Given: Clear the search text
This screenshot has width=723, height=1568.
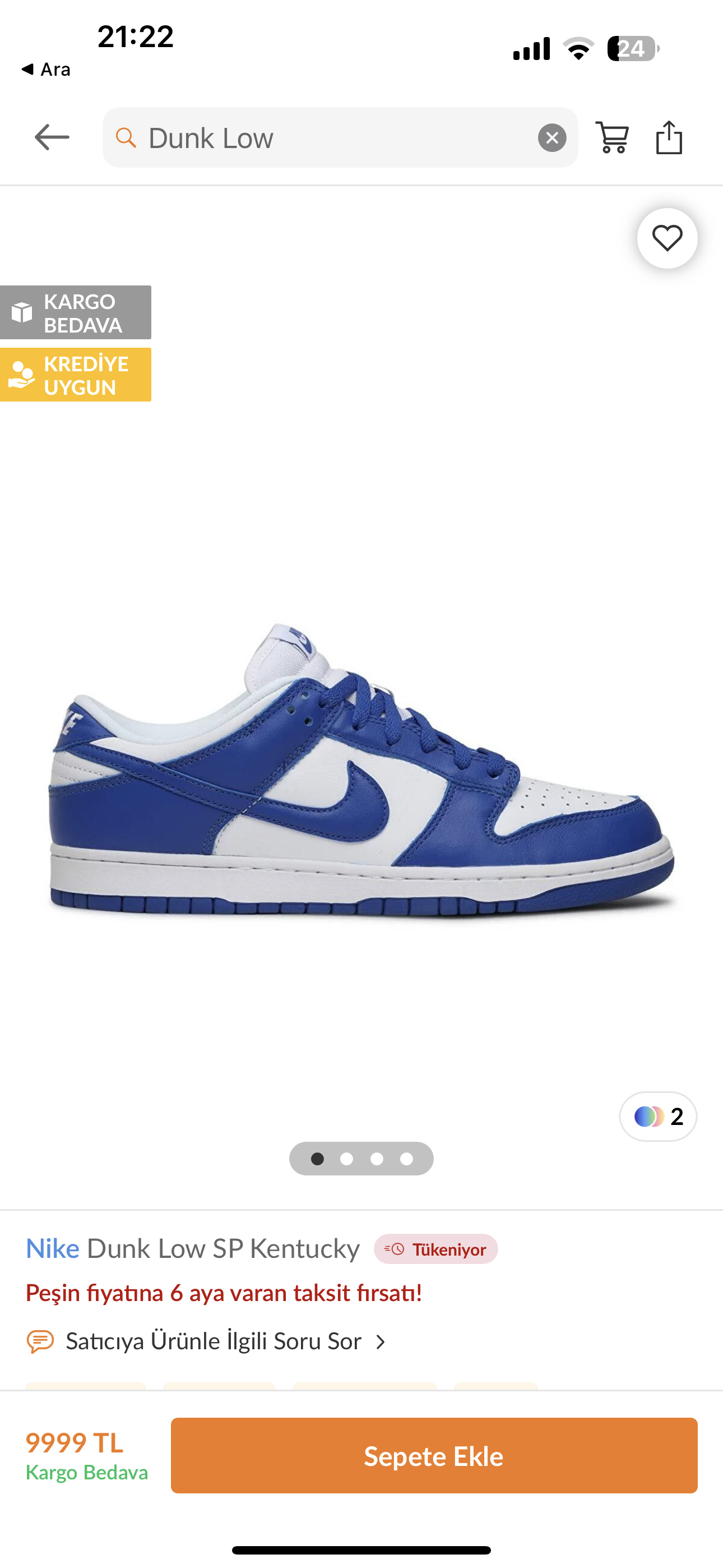Looking at the screenshot, I should pos(552,138).
